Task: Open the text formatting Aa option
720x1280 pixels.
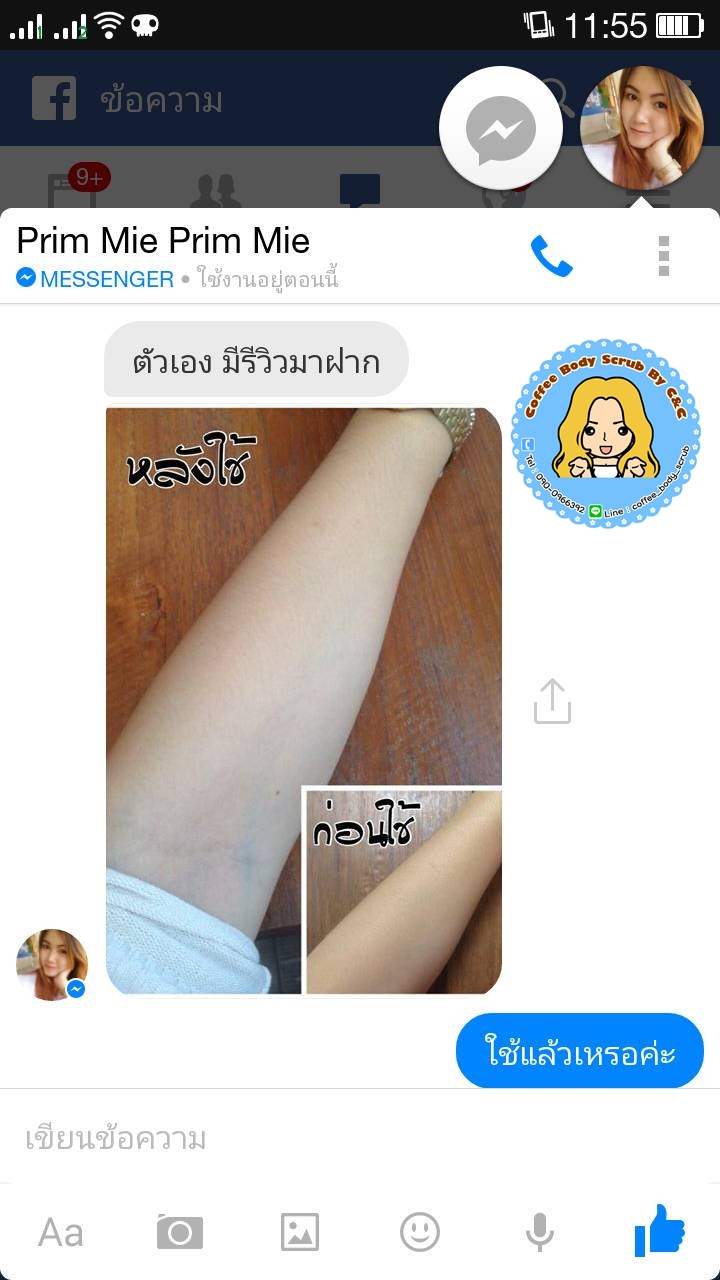Action: (x=60, y=1232)
